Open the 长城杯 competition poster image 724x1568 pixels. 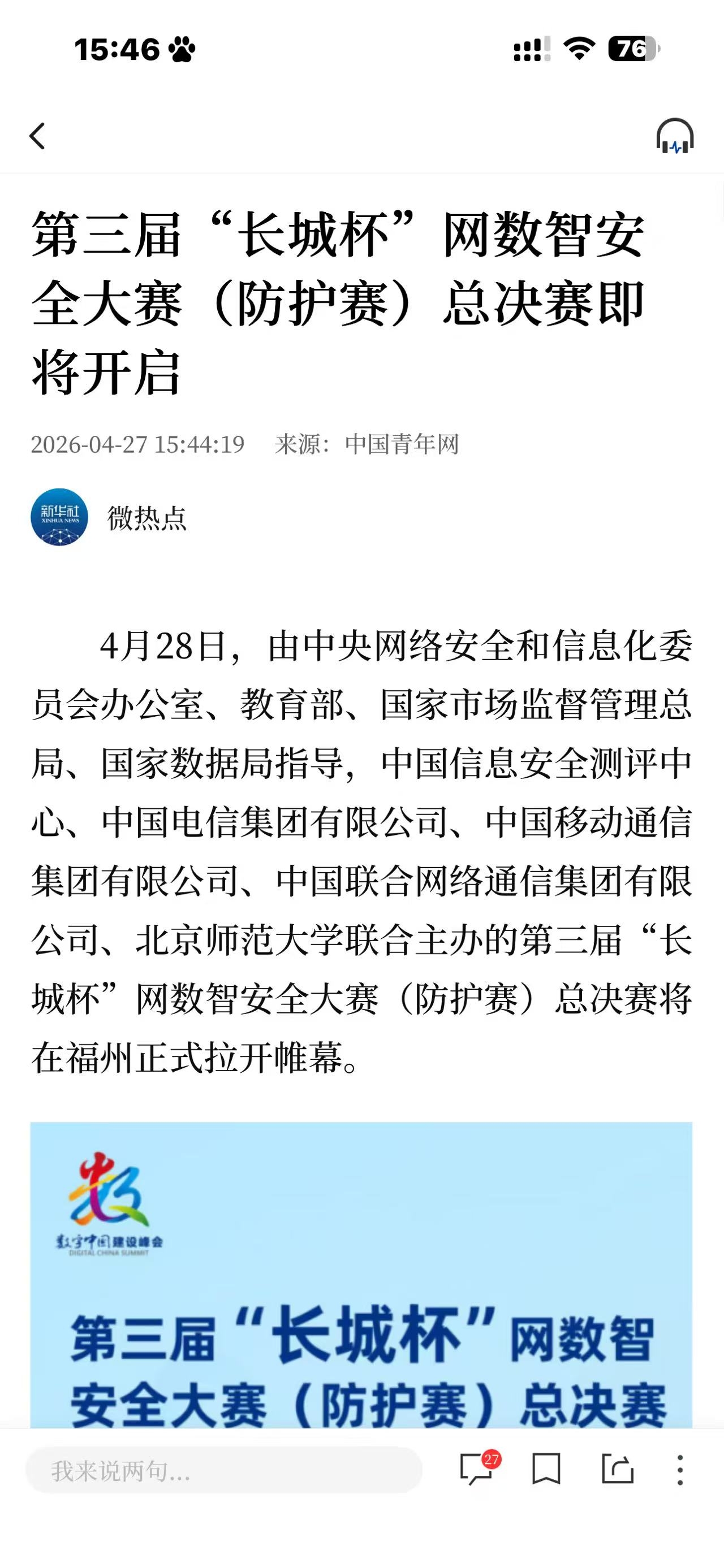click(361, 1275)
